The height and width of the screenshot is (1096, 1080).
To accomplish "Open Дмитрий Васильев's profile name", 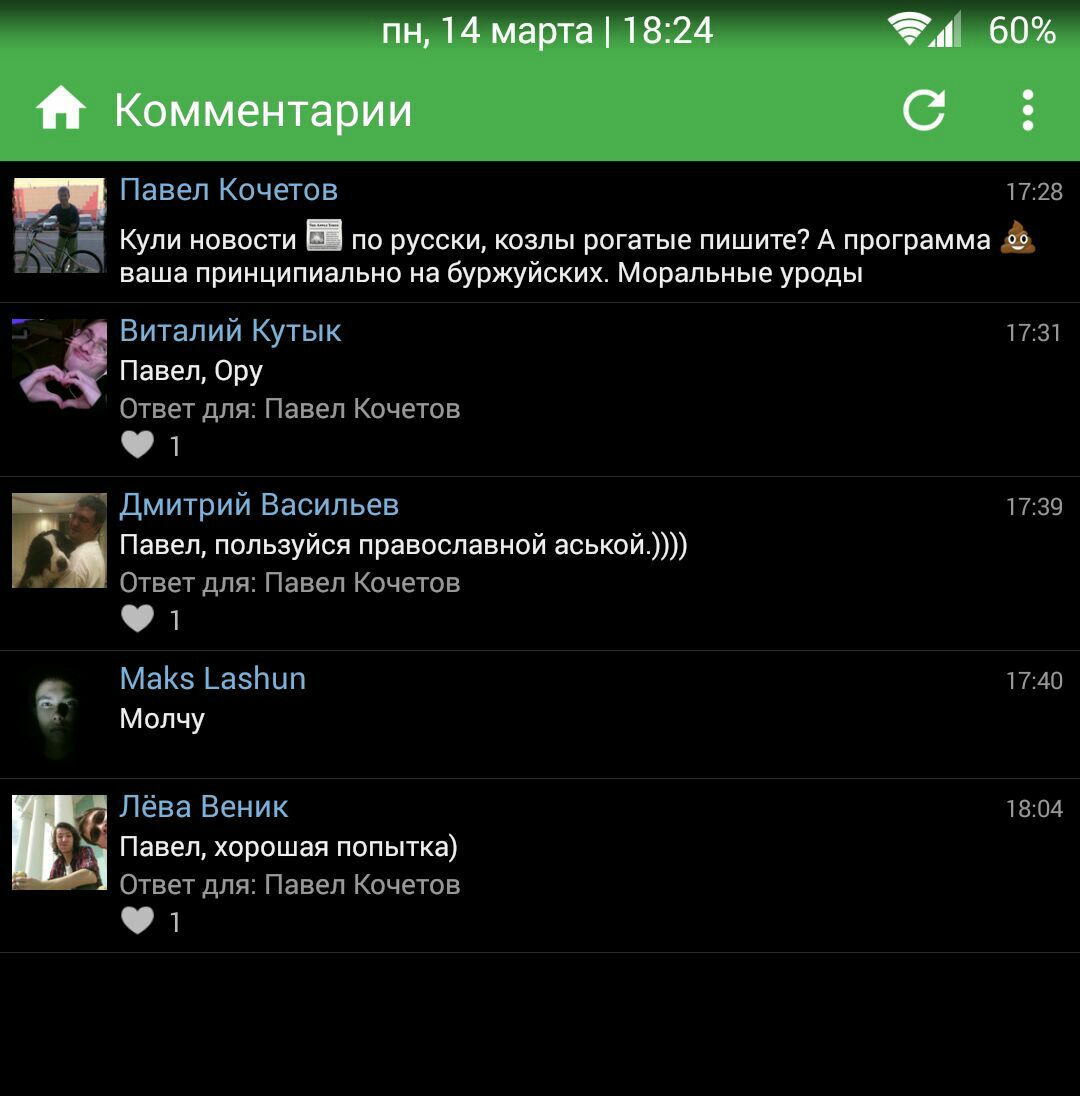I will pos(259,505).
